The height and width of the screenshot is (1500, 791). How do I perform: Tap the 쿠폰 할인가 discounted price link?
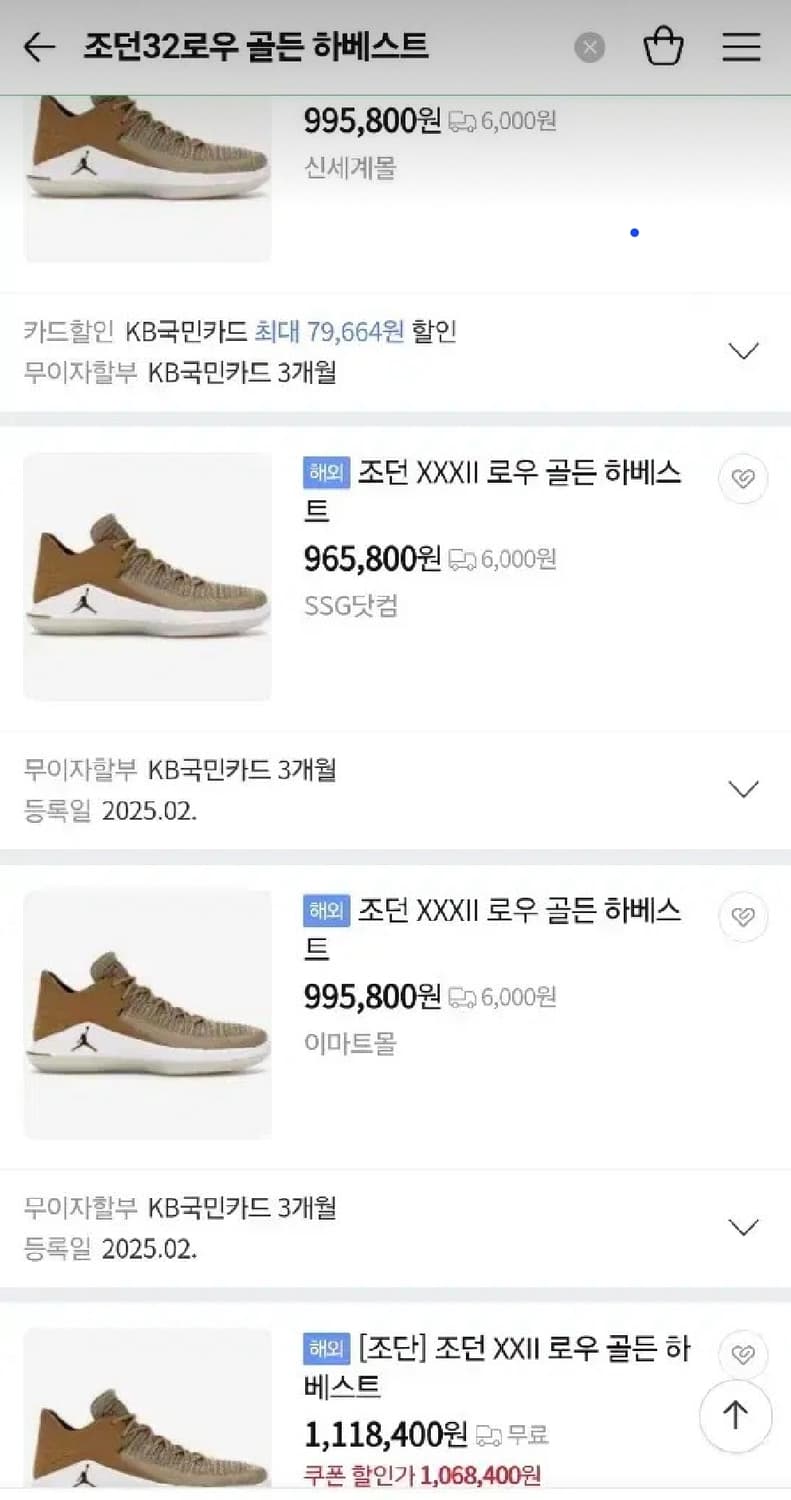(420, 1475)
